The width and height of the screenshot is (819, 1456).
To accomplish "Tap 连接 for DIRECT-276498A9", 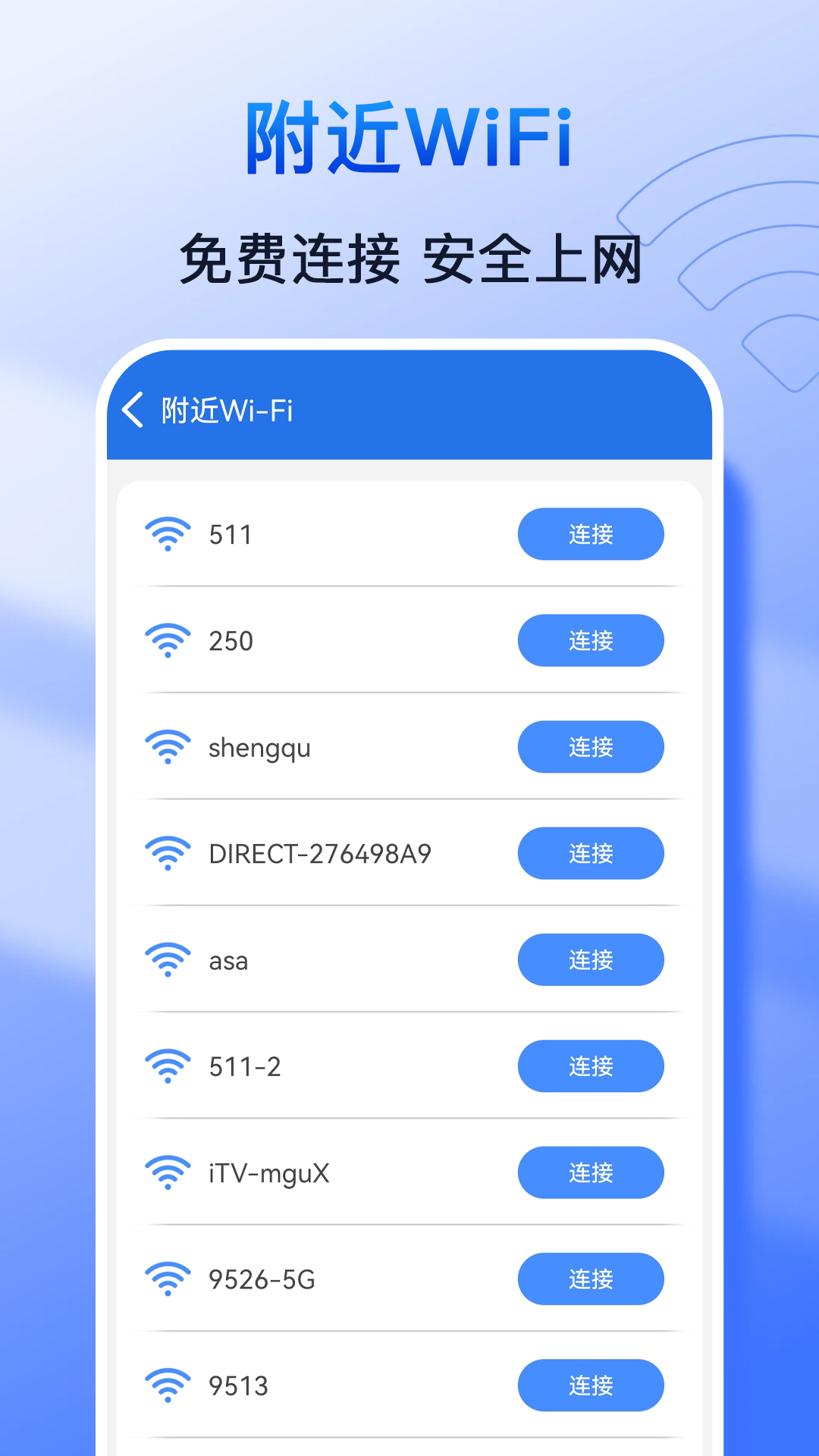I will pyautogui.click(x=591, y=853).
